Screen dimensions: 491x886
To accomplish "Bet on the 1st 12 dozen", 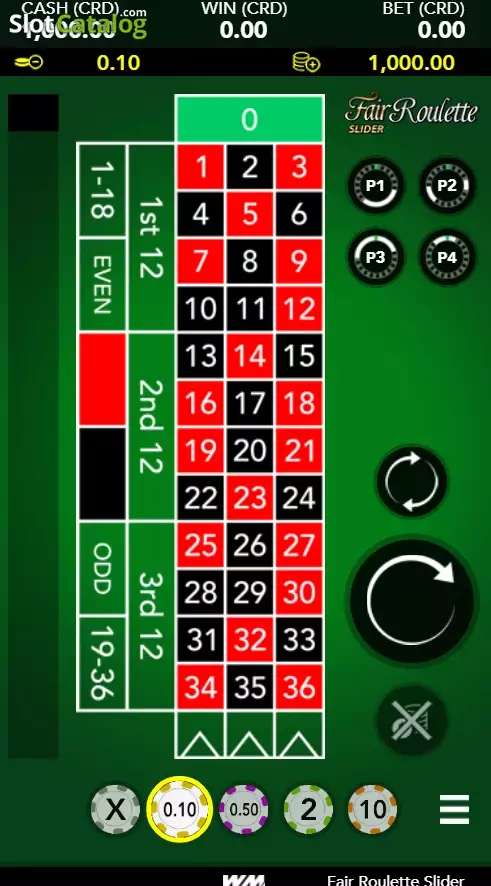I will (151, 238).
